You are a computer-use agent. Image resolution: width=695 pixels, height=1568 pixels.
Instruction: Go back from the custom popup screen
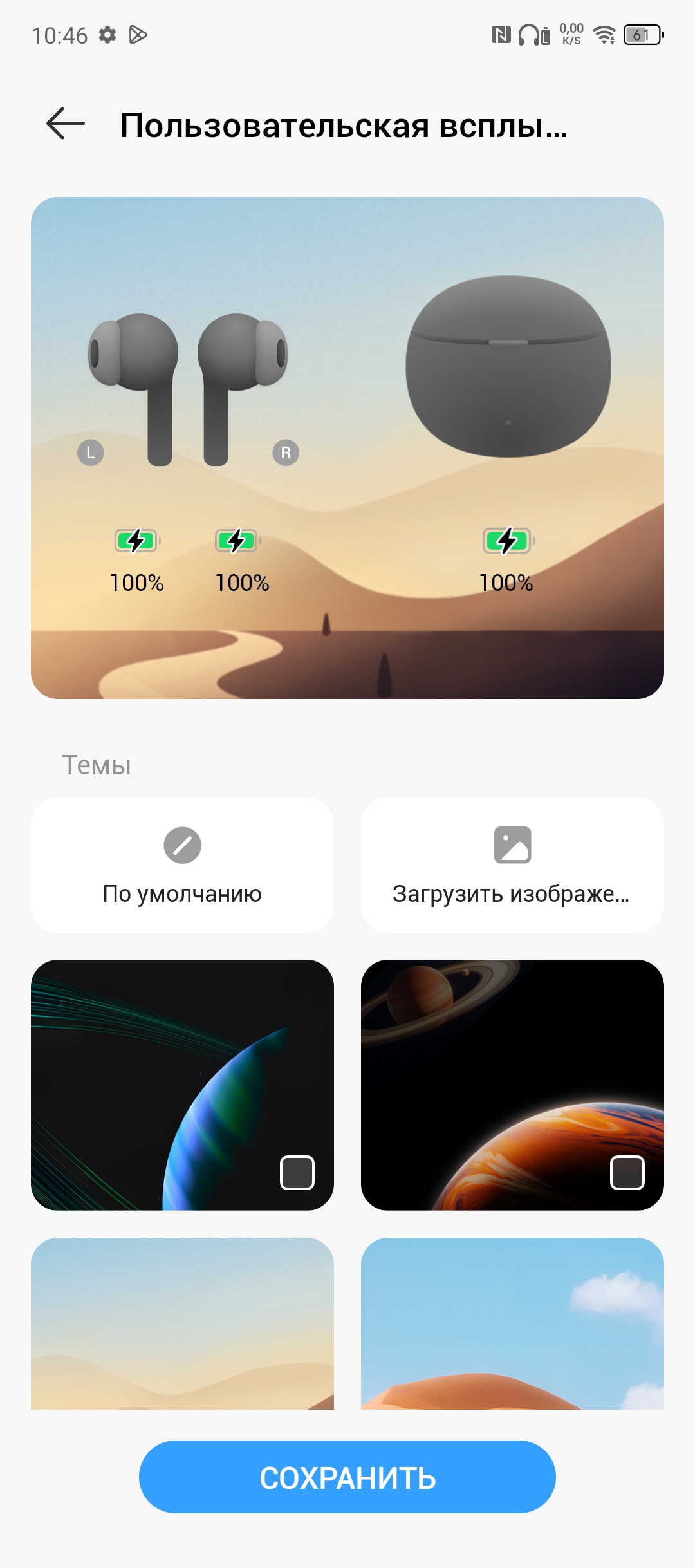(x=66, y=124)
